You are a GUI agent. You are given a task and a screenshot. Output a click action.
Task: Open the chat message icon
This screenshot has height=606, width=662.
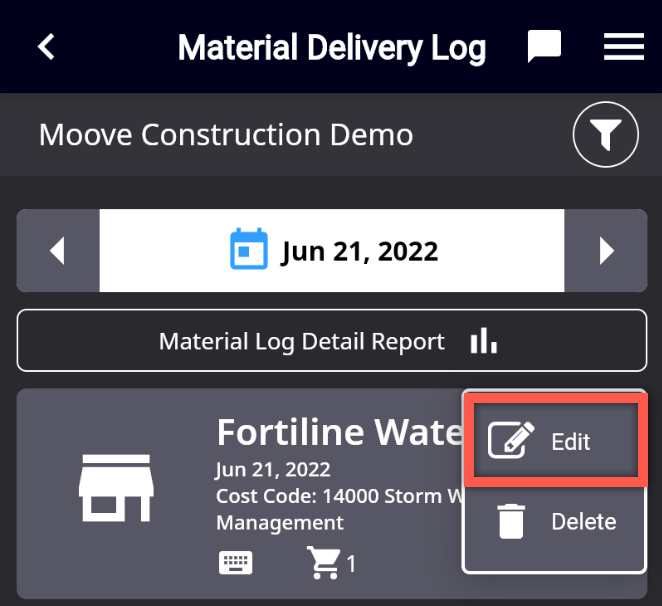pyautogui.click(x=544, y=47)
